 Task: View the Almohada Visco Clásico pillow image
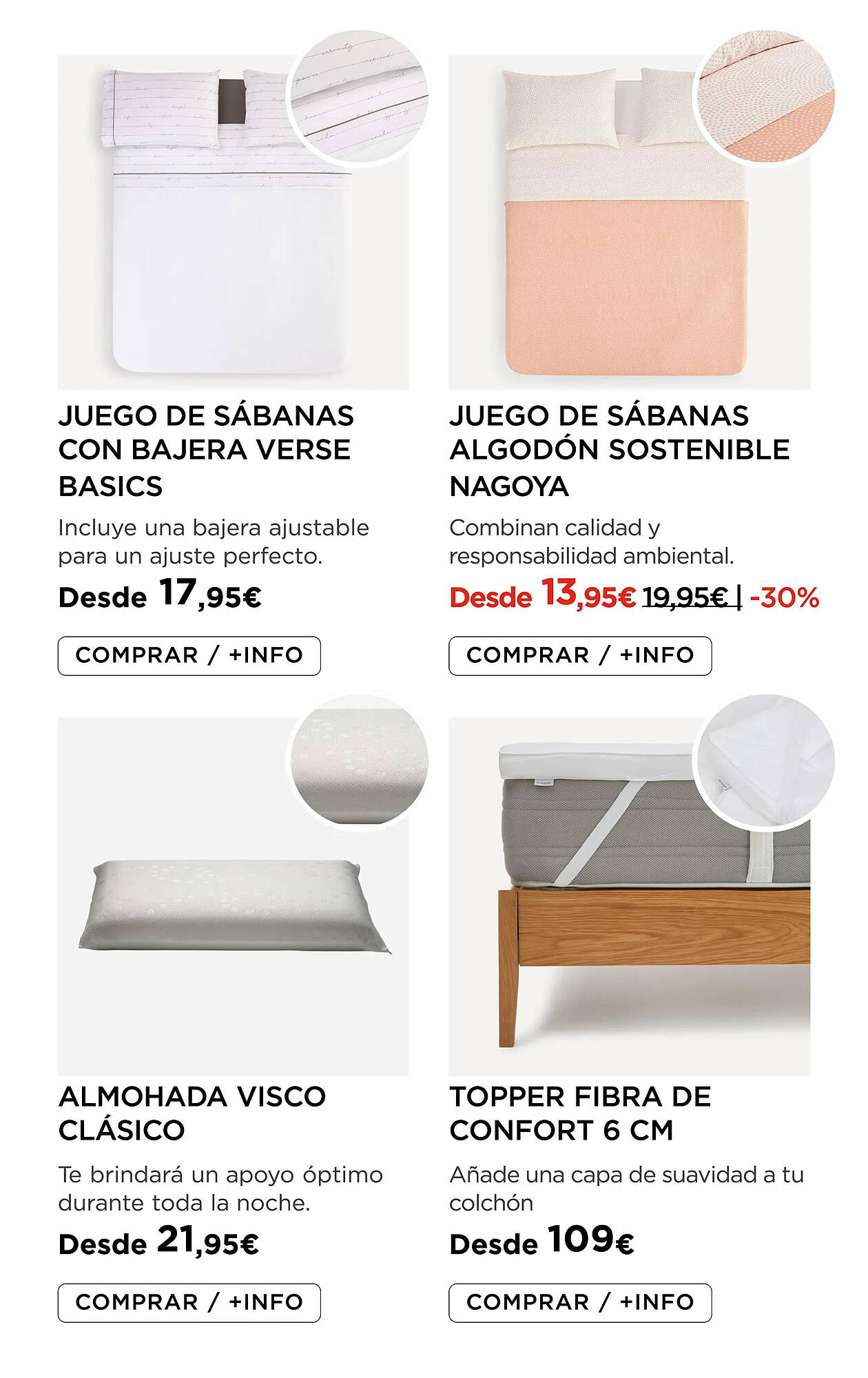click(x=233, y=896)
